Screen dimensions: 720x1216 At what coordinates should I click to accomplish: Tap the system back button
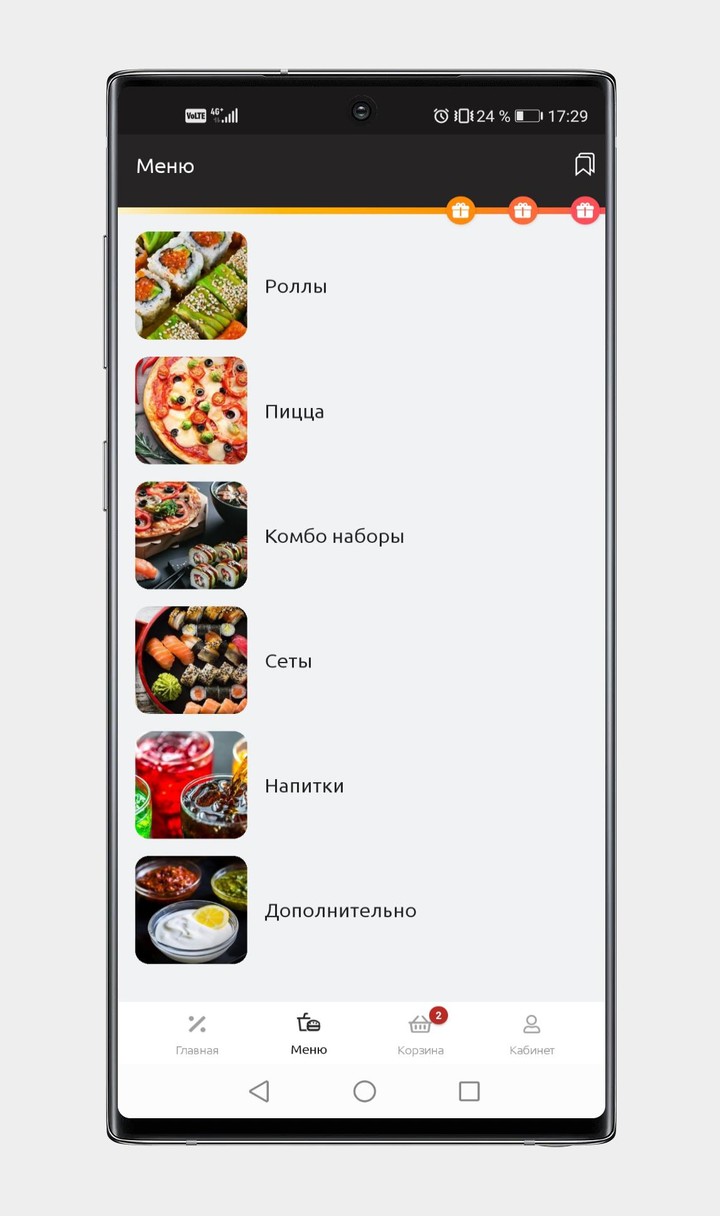tap(259, 1091)
